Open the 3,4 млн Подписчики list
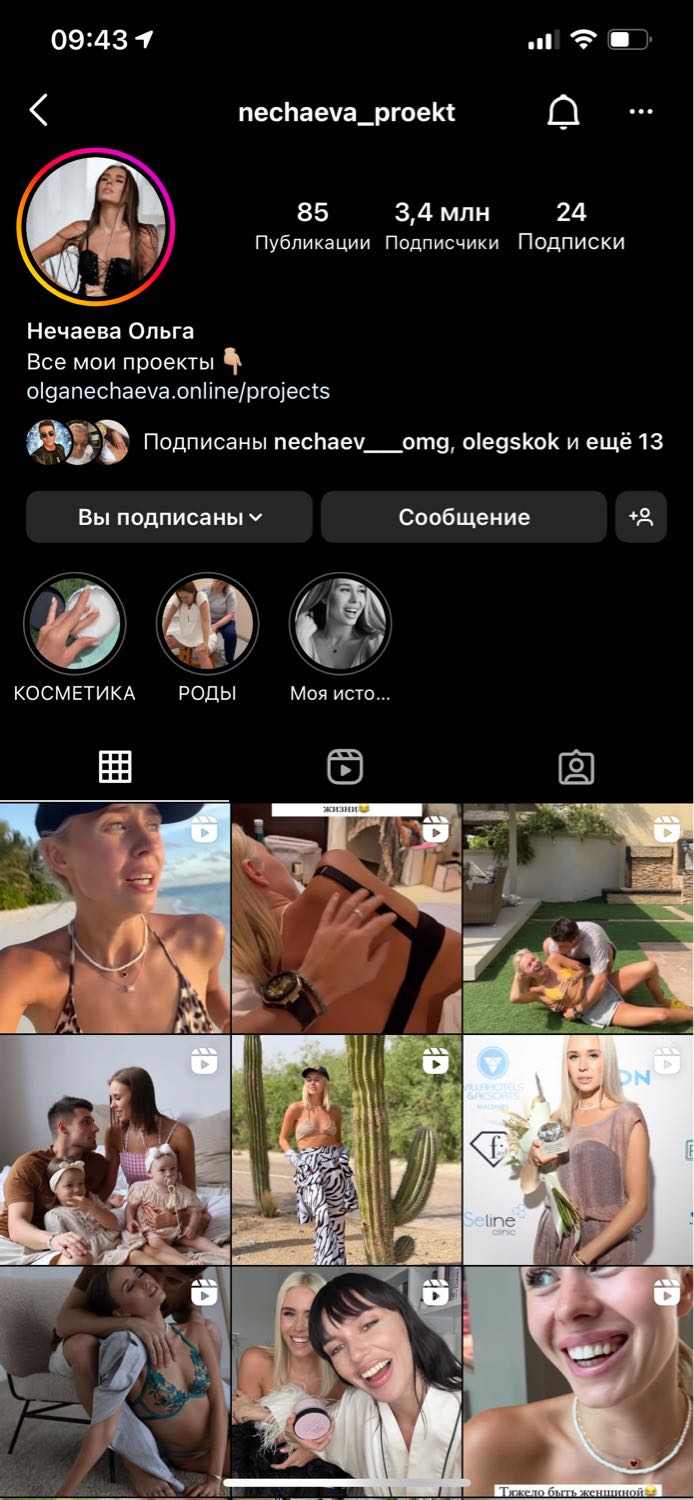The image size is (694, 1500). pos(441,226)
